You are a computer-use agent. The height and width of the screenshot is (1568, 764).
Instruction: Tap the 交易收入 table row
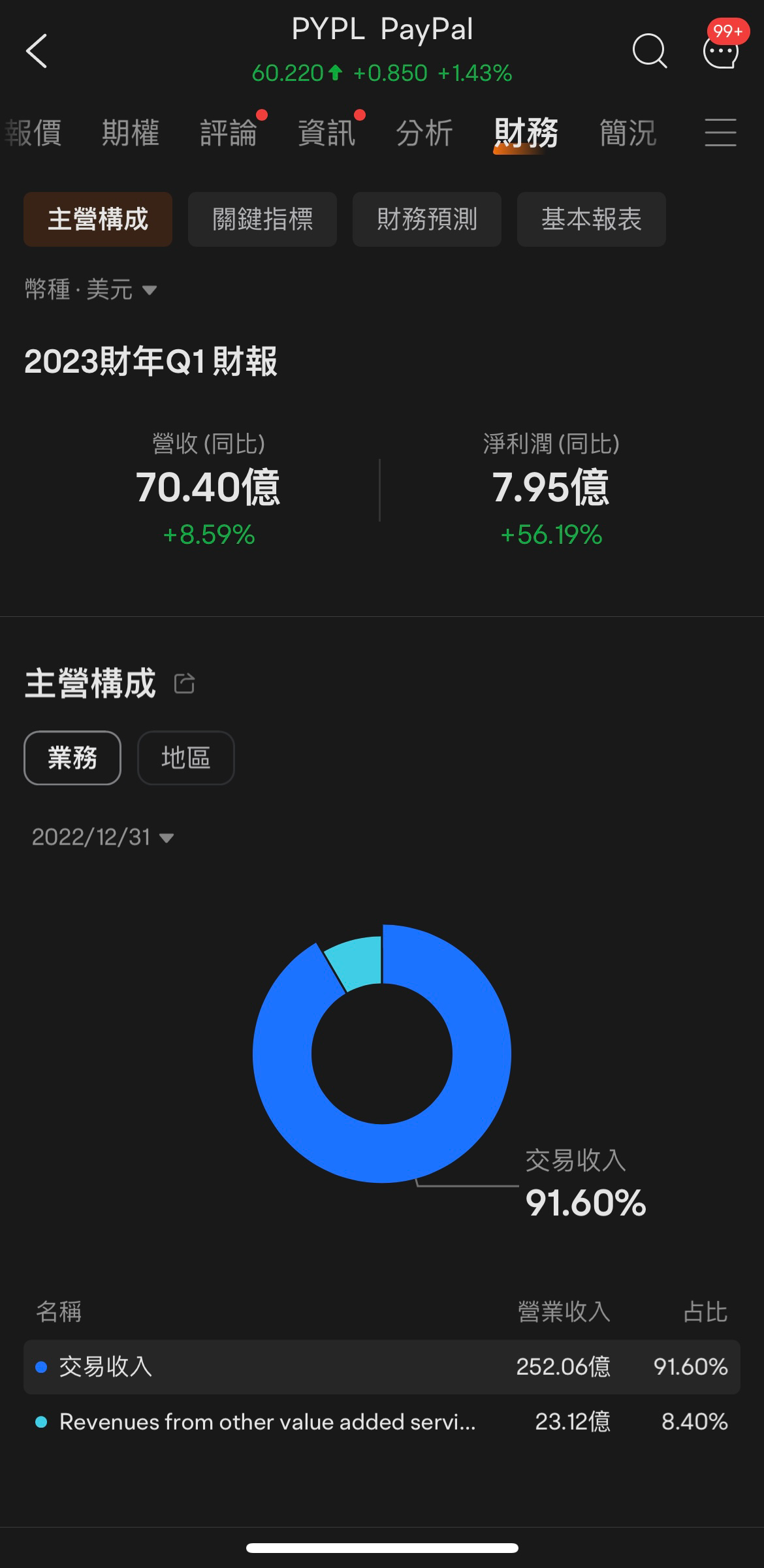tap(261, 1367)
